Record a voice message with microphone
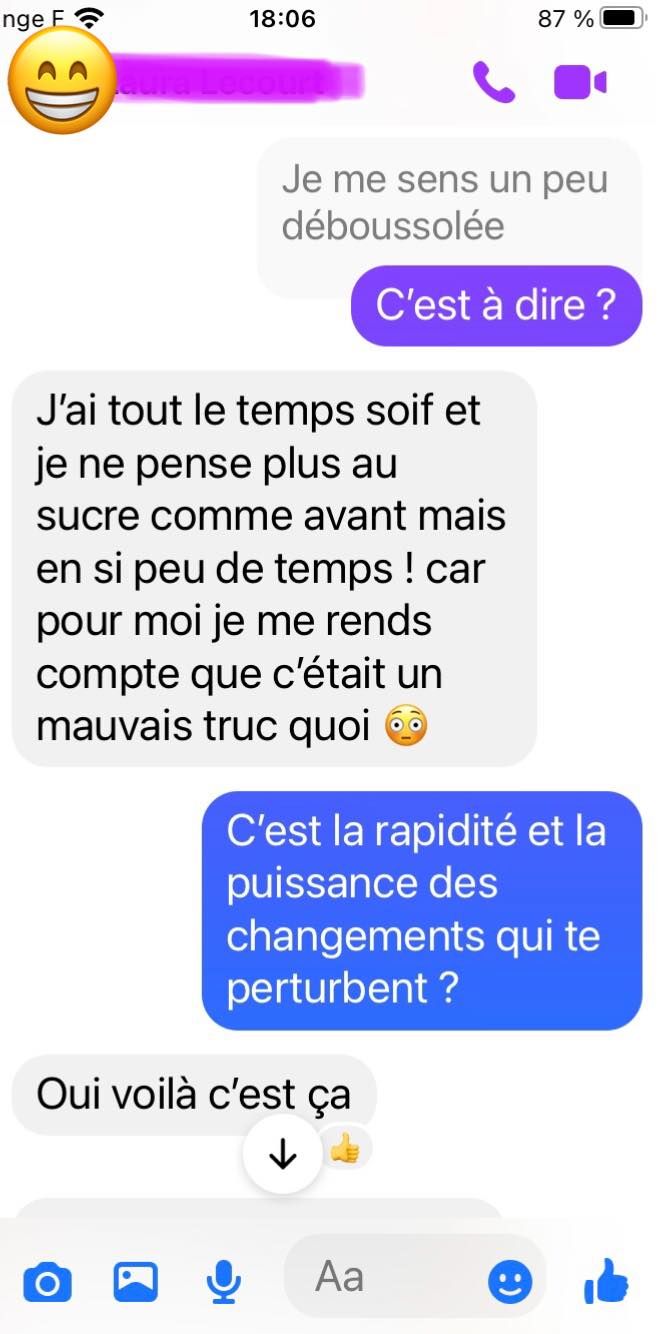This screenshot has height=1334, width=658. pyautogui.click(x=224, y=1281)
